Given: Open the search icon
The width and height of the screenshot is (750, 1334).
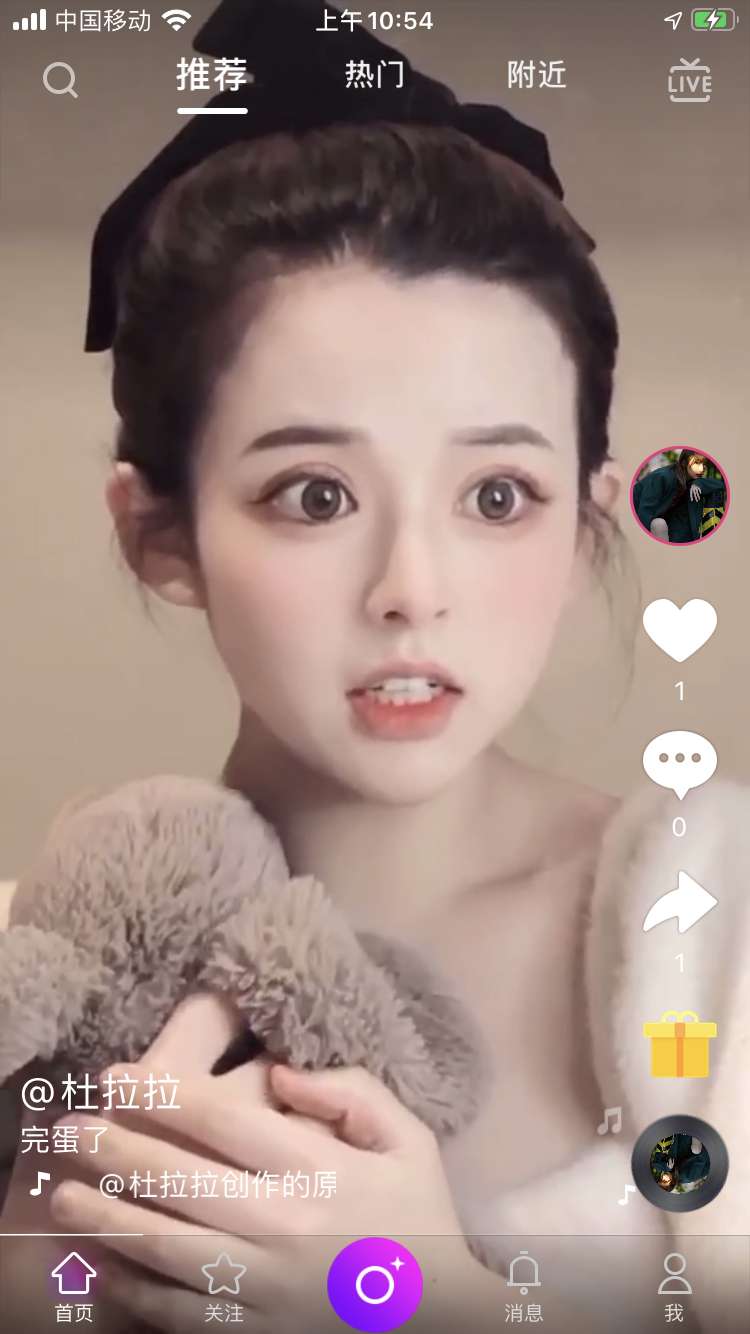Looking at the screenshot, I should [60, 79].
